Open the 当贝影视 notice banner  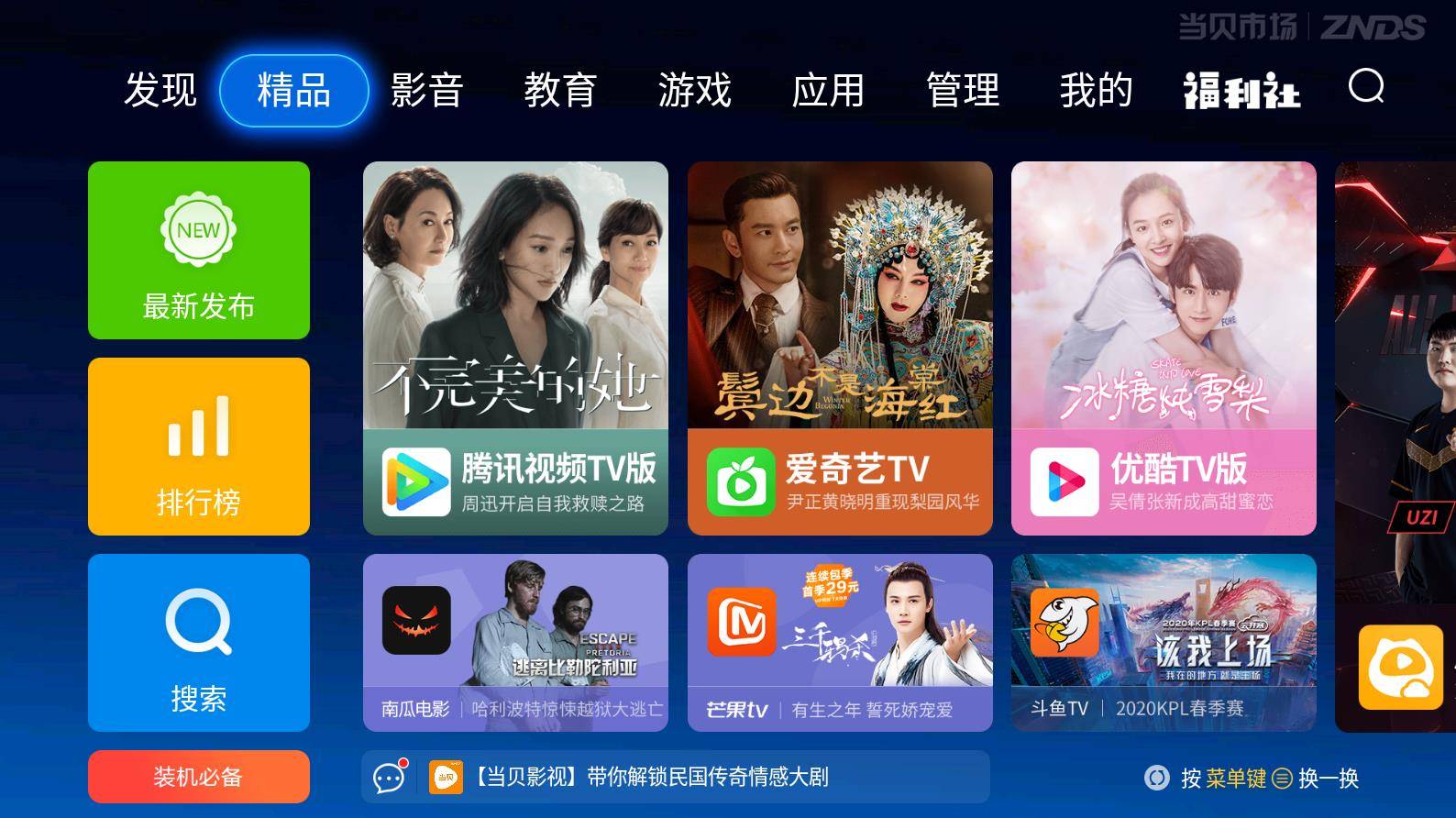675,777
